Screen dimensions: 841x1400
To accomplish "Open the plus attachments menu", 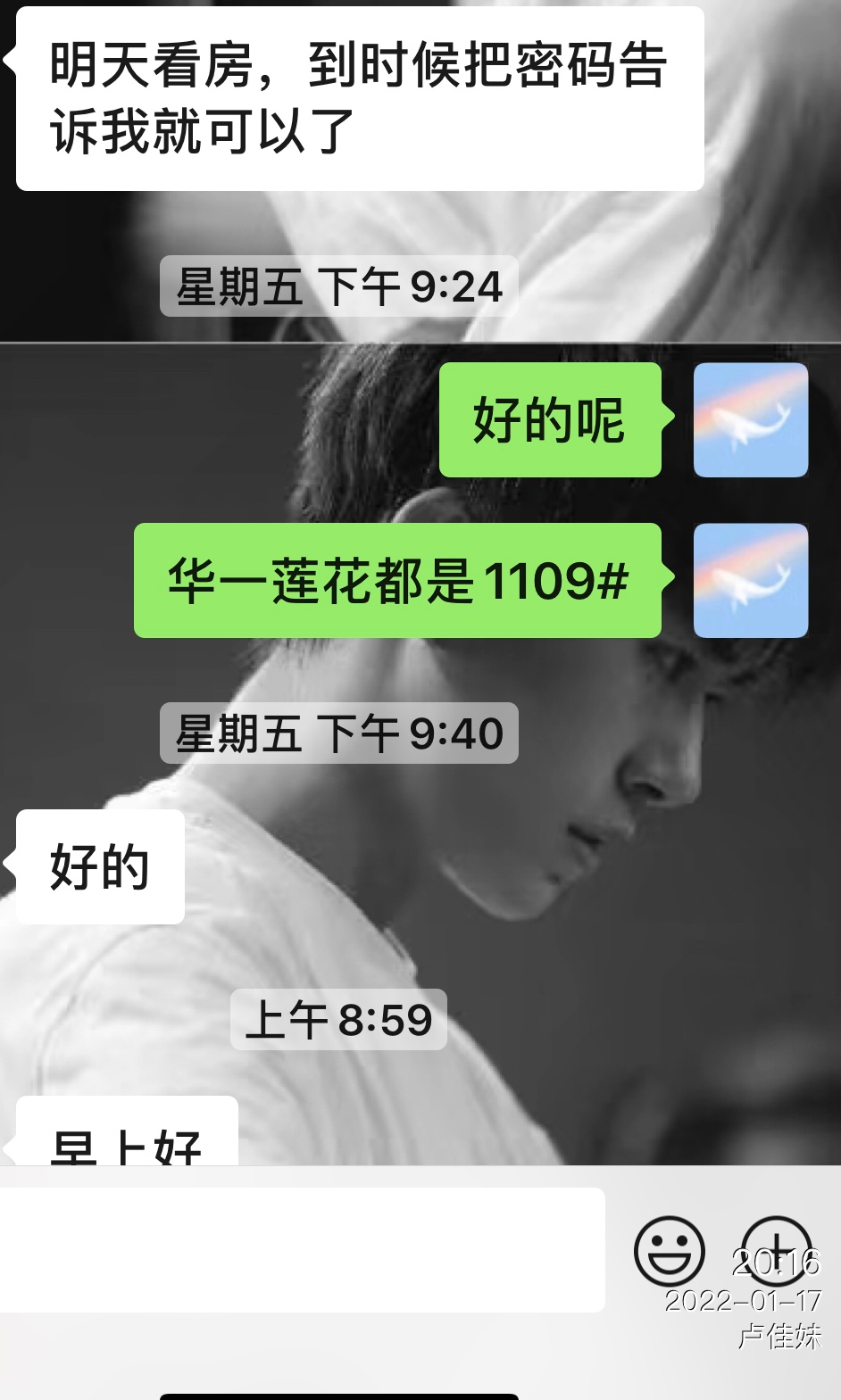I will 776,1250.
